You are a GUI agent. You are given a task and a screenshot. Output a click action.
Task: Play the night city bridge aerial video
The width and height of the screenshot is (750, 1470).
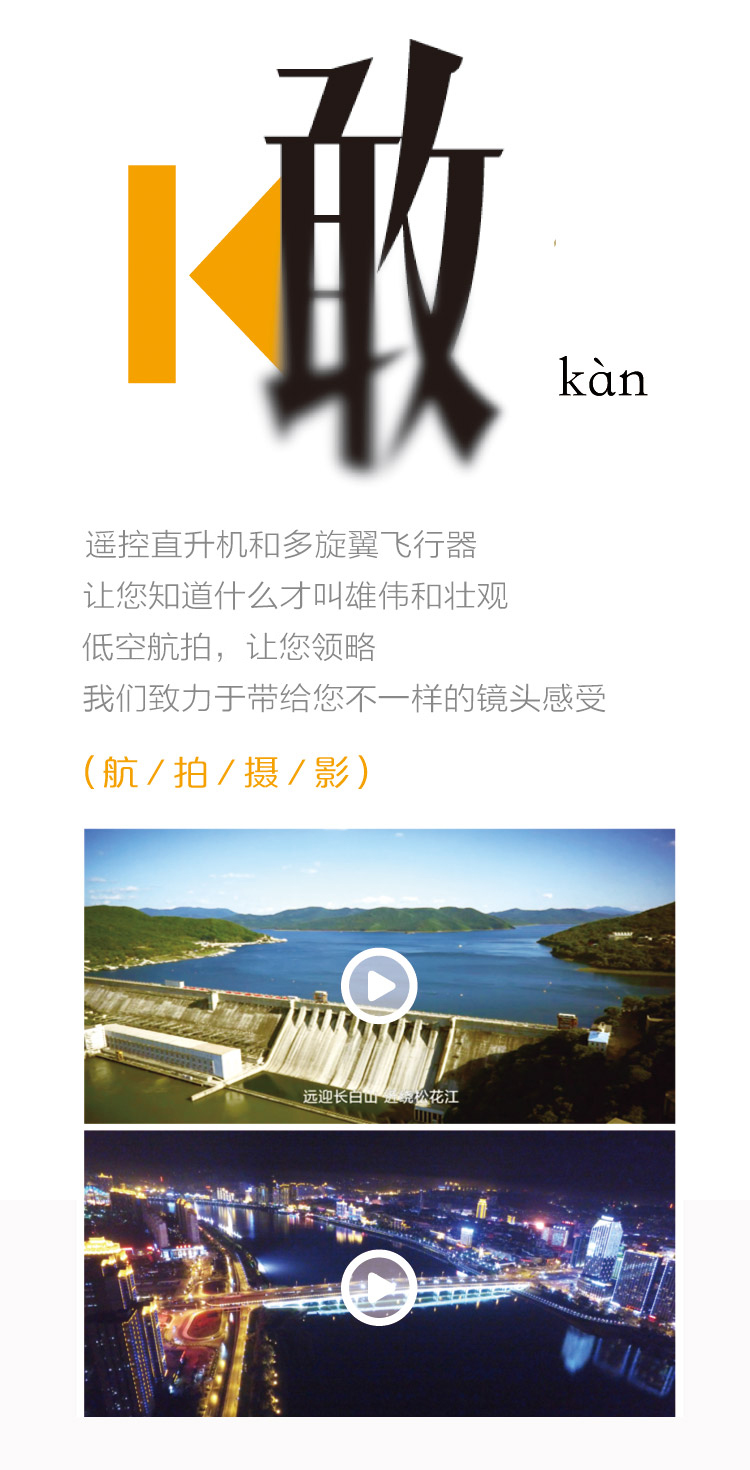click(x=379, y=1288)
